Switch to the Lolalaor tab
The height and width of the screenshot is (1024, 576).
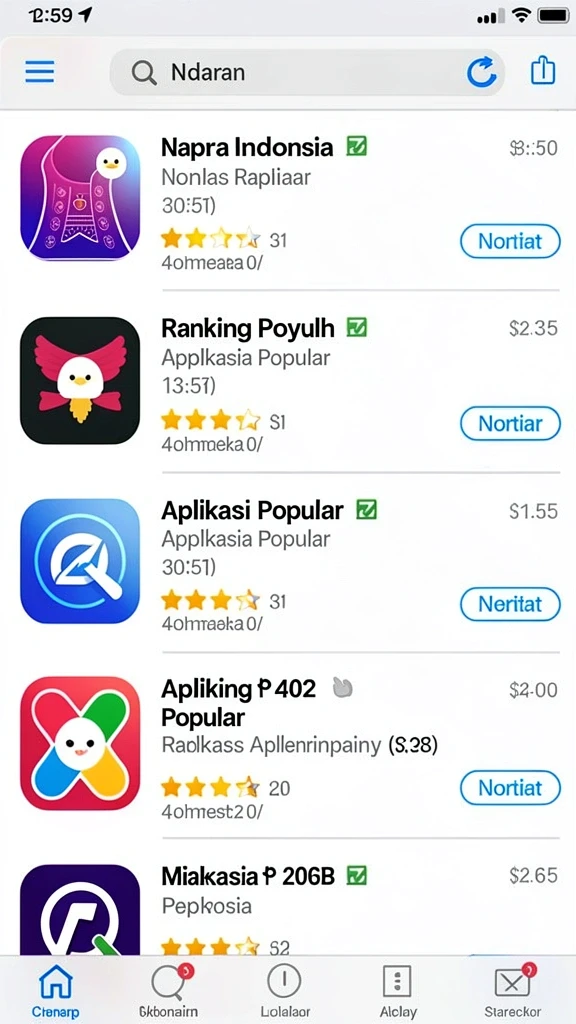tap(285, 991)
